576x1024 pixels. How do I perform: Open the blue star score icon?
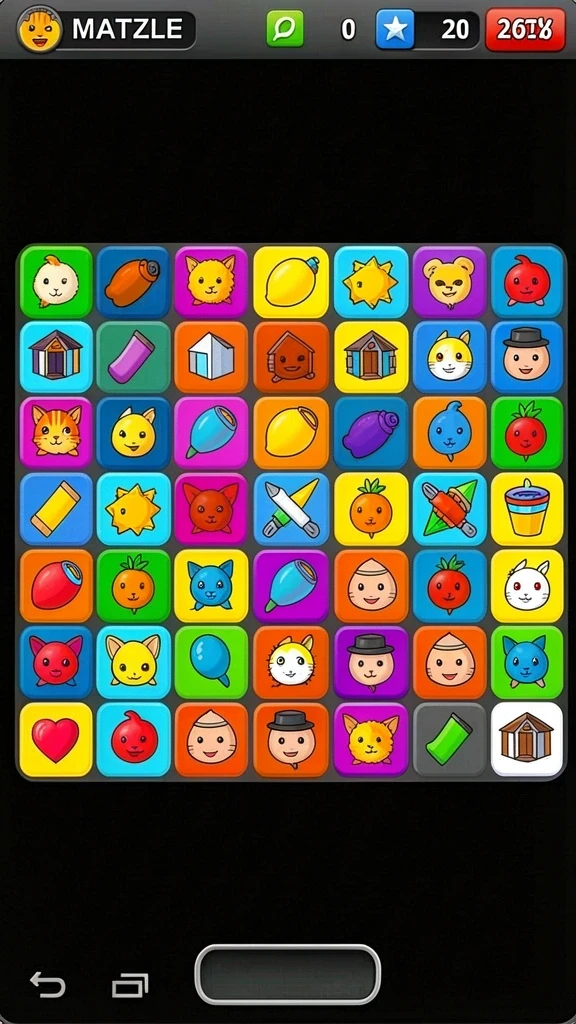point(395,29)
